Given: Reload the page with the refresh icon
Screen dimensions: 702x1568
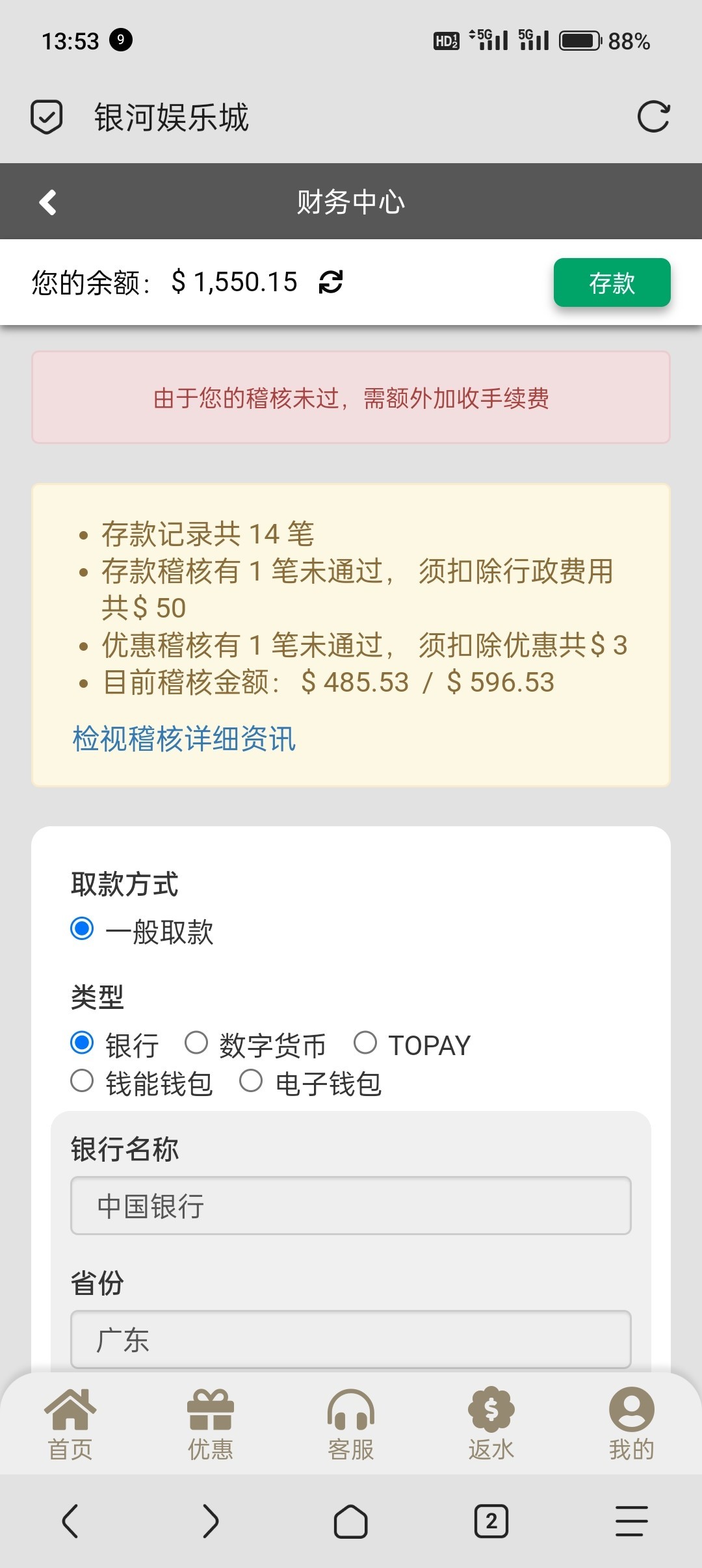Looking at the screenshot, I should coord(653,117).
